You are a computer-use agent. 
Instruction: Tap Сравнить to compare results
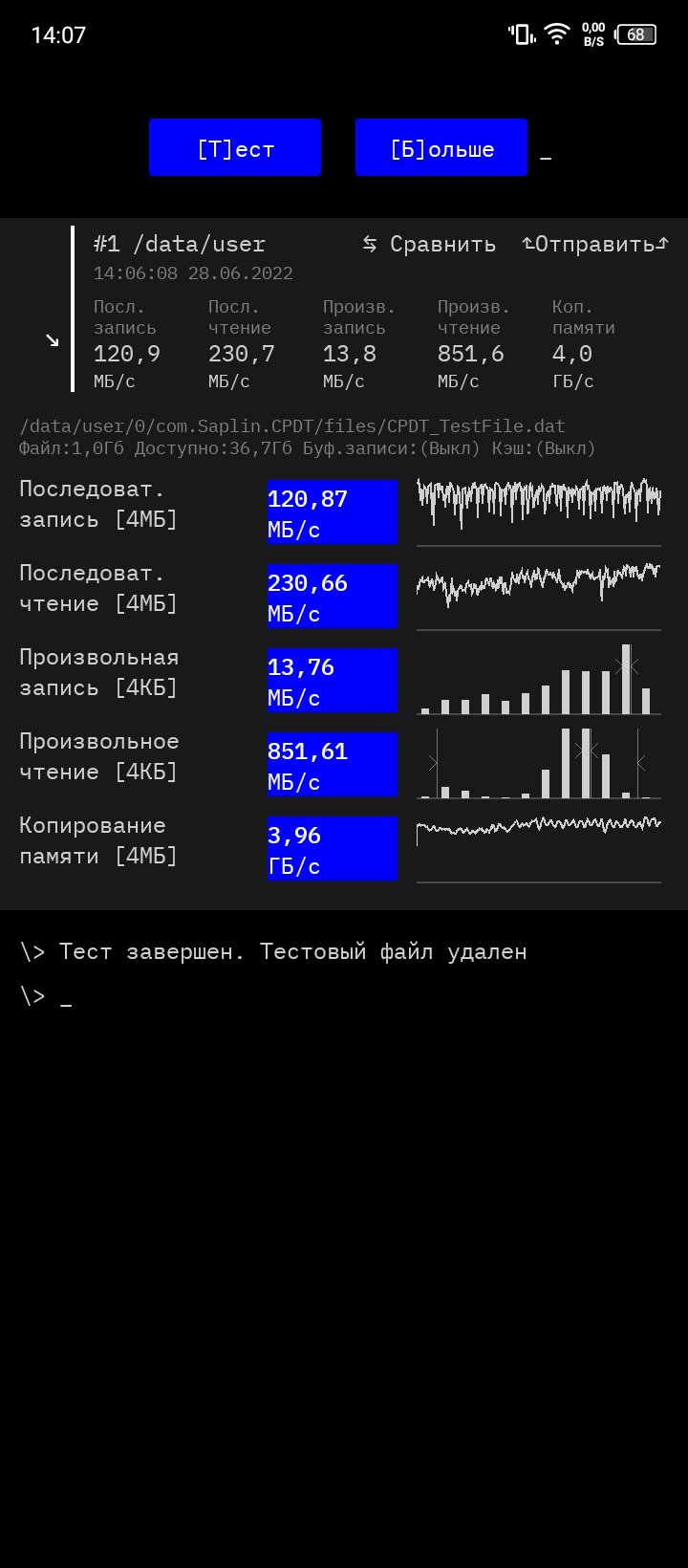pyautogui.click(x=429, y=244)
